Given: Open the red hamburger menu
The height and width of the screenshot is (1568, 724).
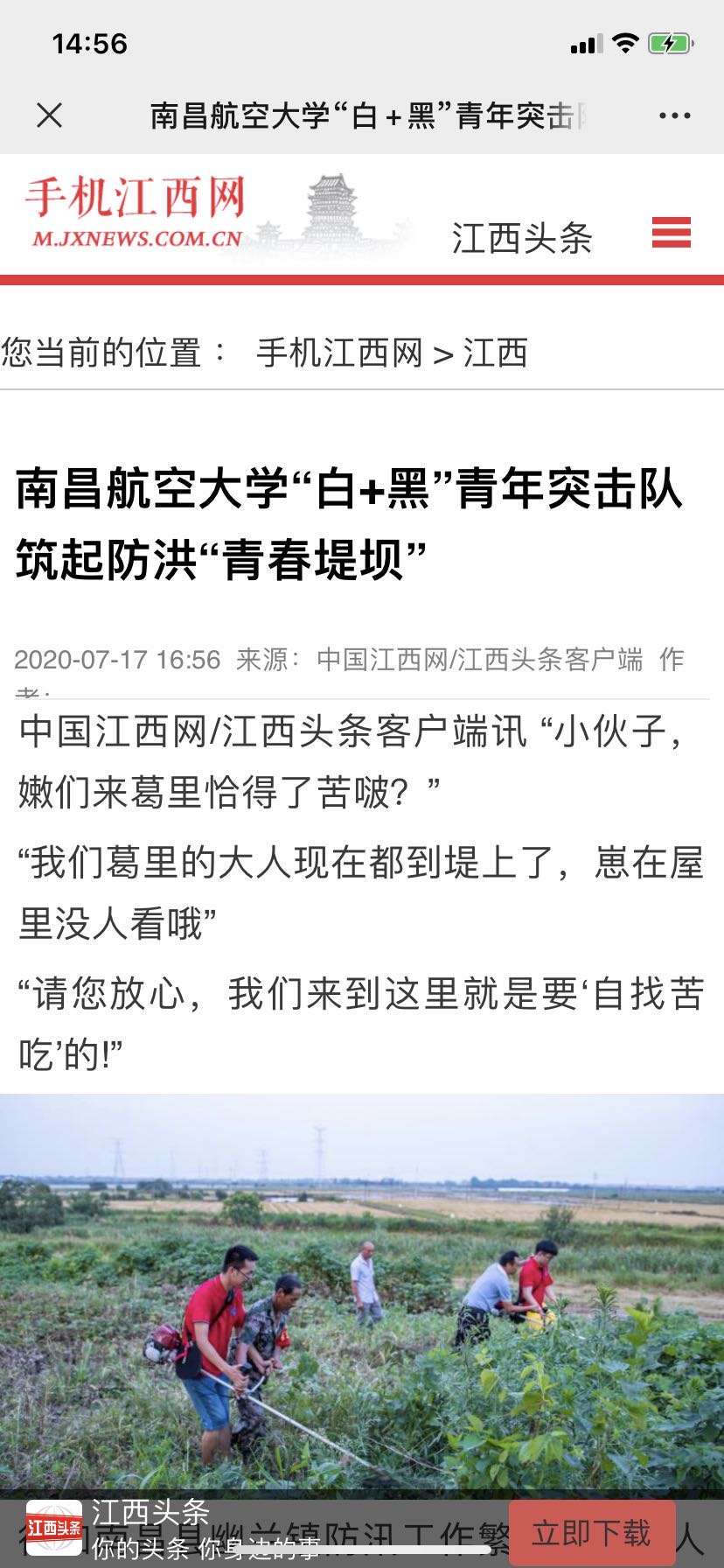Looking at the screenshot, I should (x=671, y=233).
